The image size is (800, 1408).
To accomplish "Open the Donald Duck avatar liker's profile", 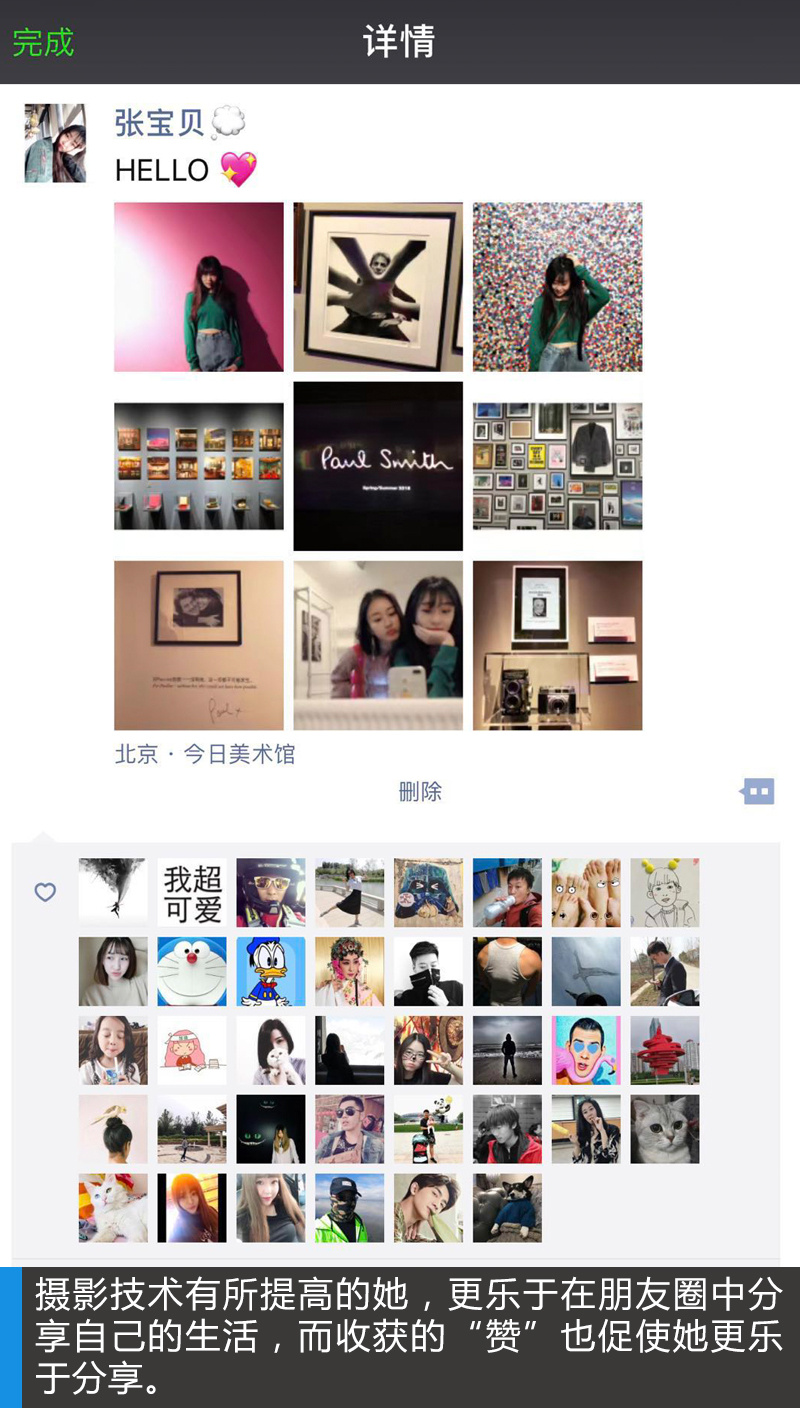I will [271, 971].
